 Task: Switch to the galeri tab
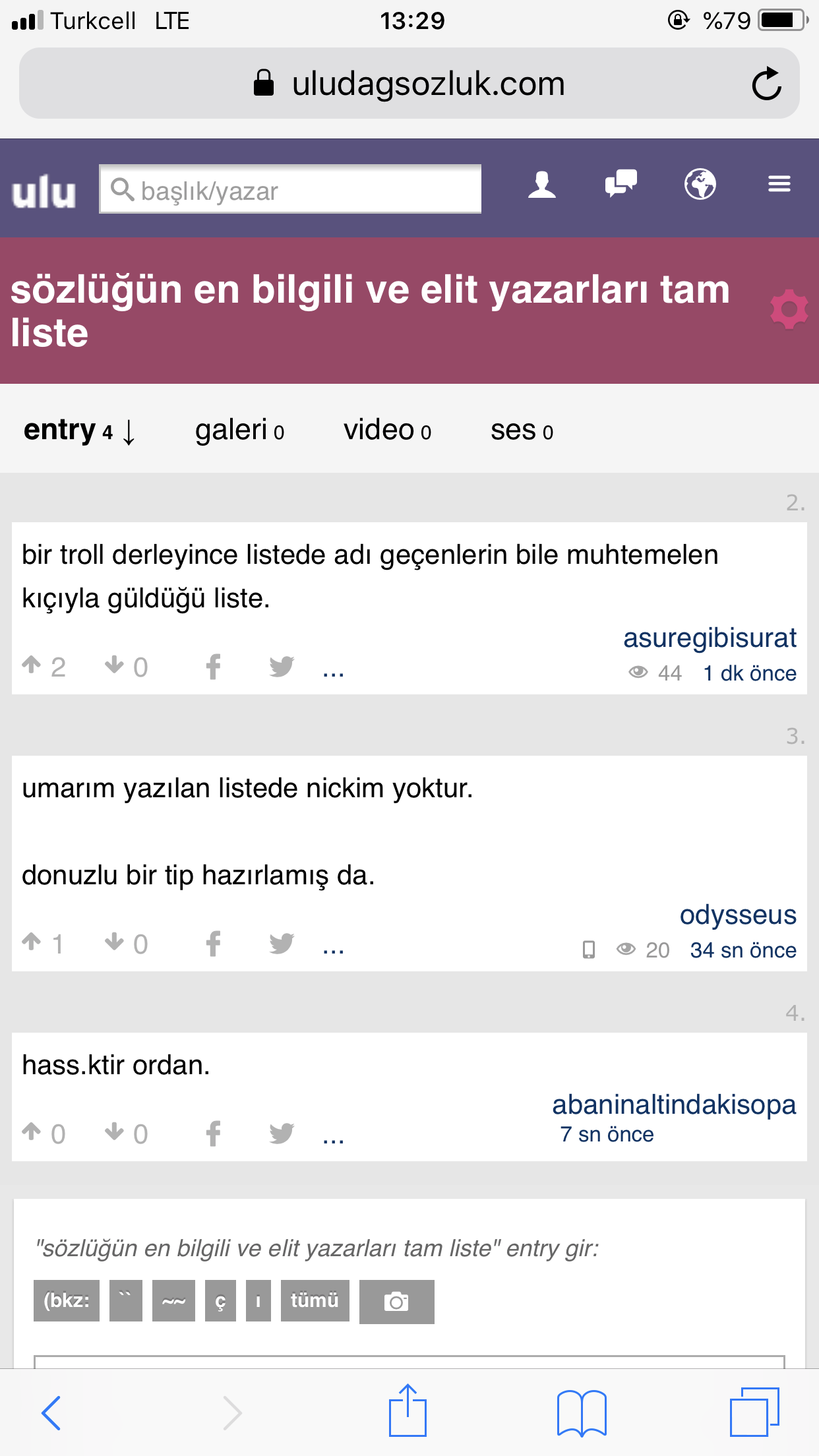coord(239,430)
